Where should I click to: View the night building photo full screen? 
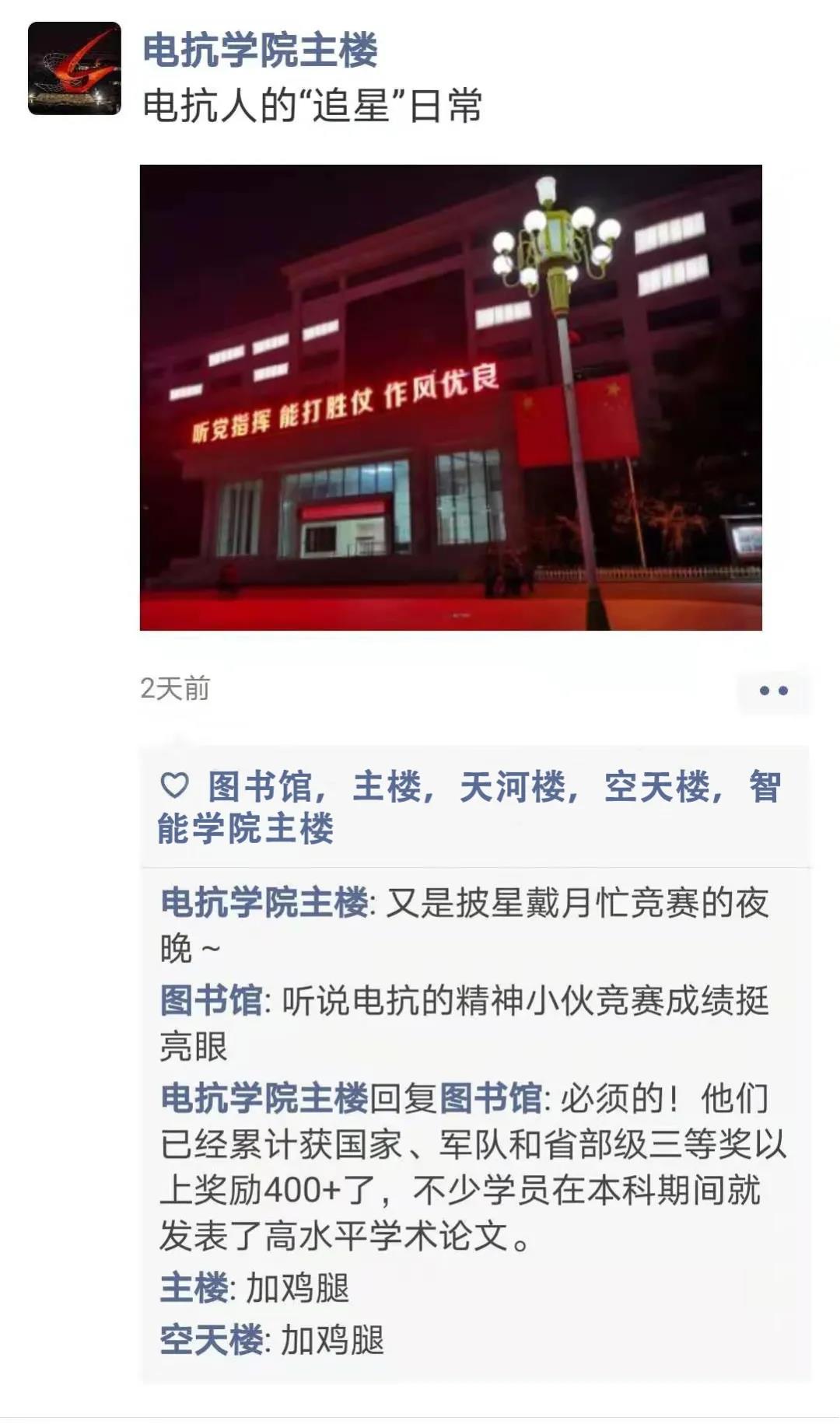(x=450, y=397)
